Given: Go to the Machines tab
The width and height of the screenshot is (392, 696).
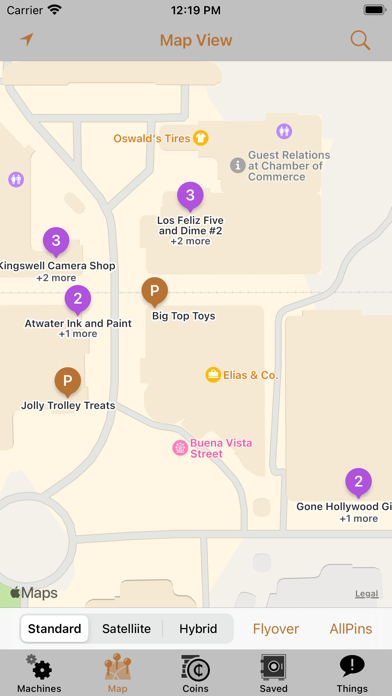Looking at the screenshot, I should (39, 673).
